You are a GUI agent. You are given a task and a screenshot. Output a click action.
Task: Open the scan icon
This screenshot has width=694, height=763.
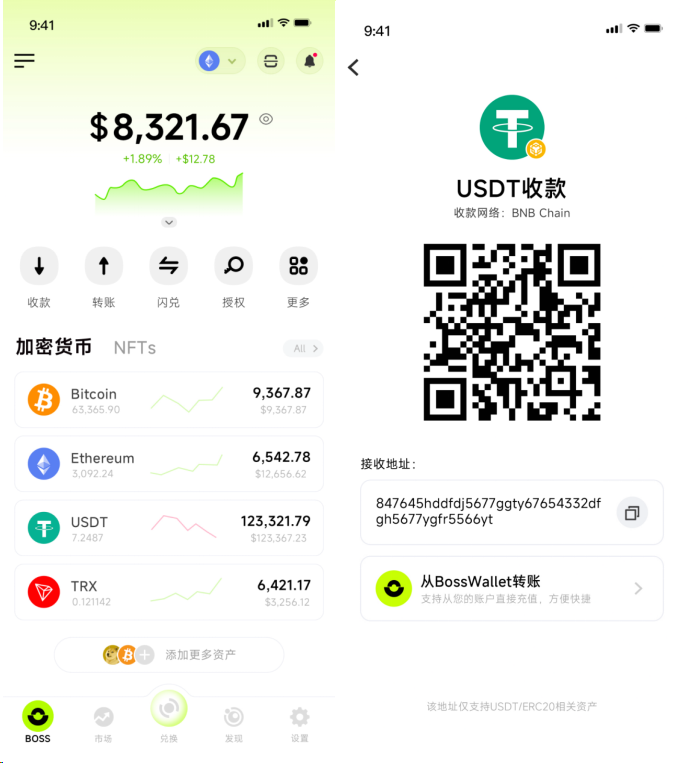coord(270,61)
